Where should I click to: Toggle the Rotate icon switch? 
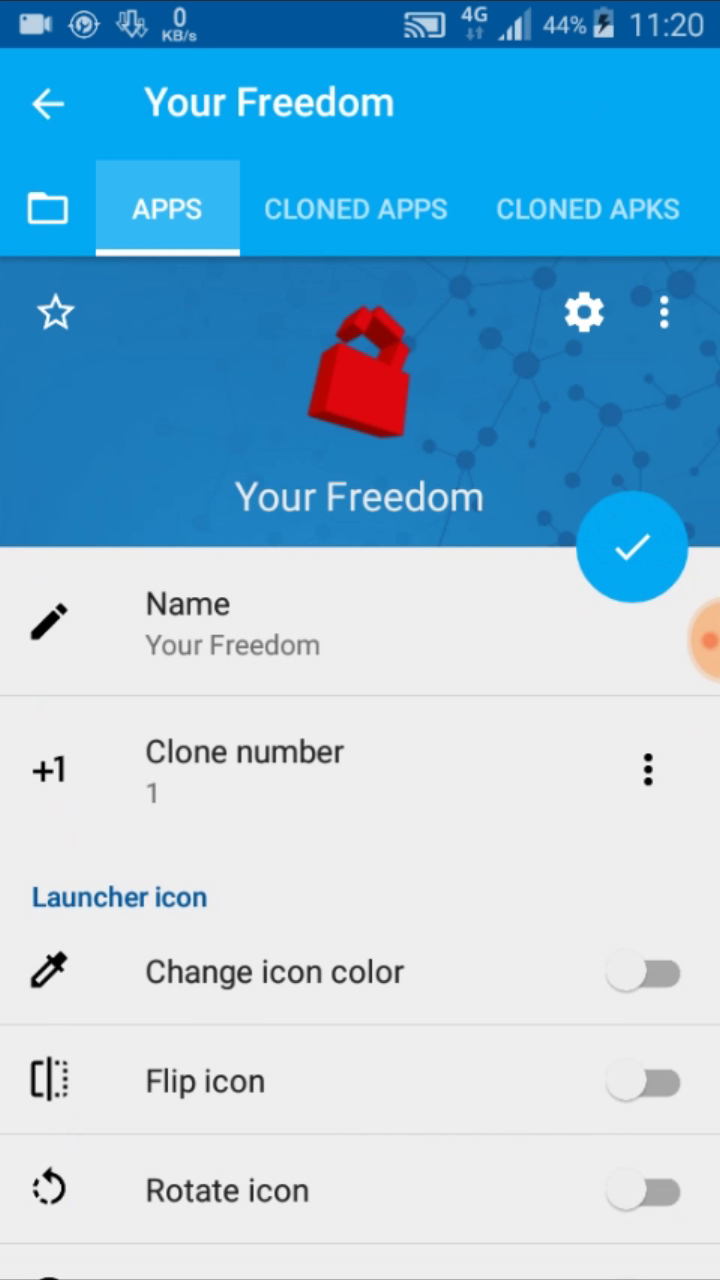(644, 1191)
